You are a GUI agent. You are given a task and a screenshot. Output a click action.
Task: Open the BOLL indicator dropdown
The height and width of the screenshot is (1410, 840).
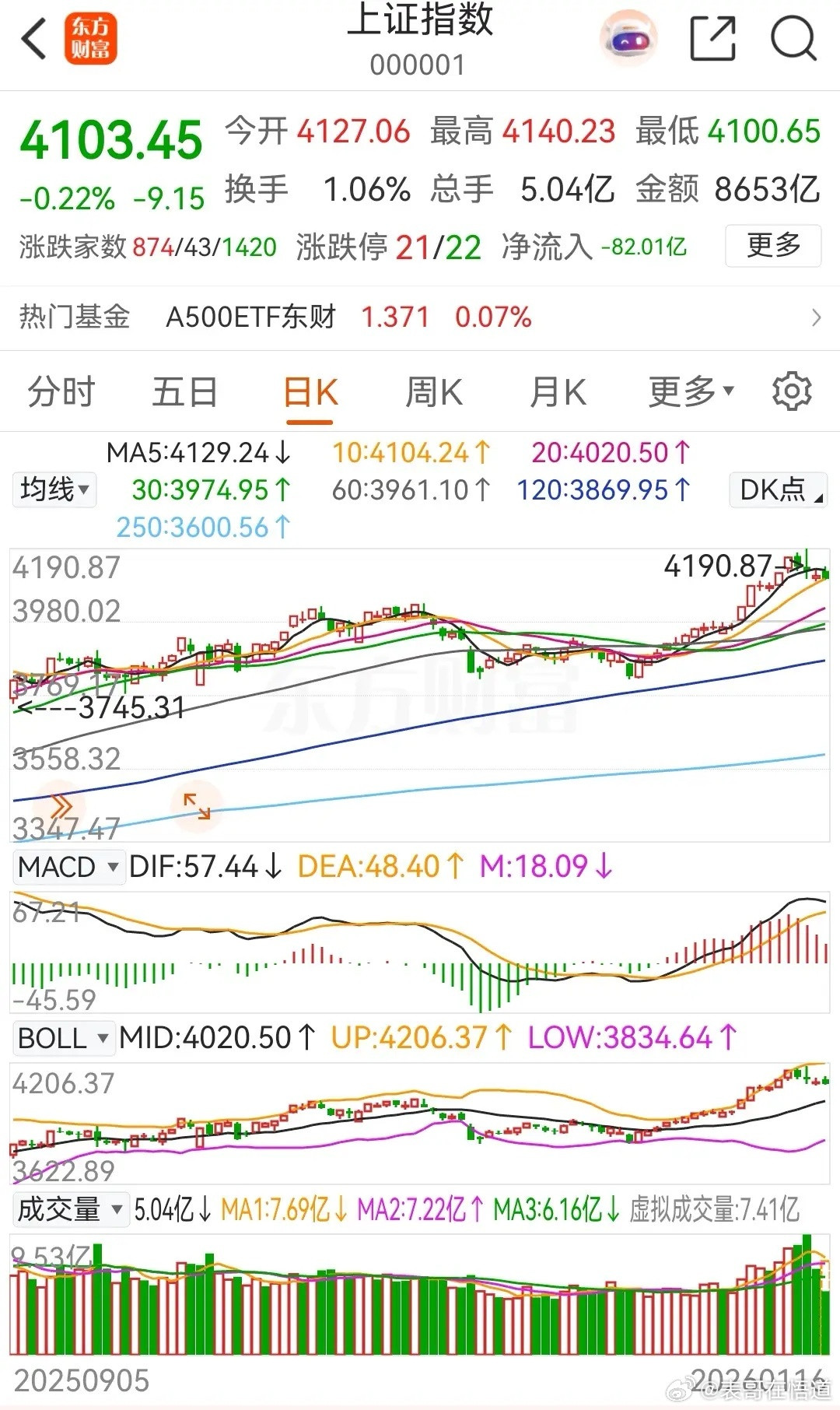point(62,1037)
